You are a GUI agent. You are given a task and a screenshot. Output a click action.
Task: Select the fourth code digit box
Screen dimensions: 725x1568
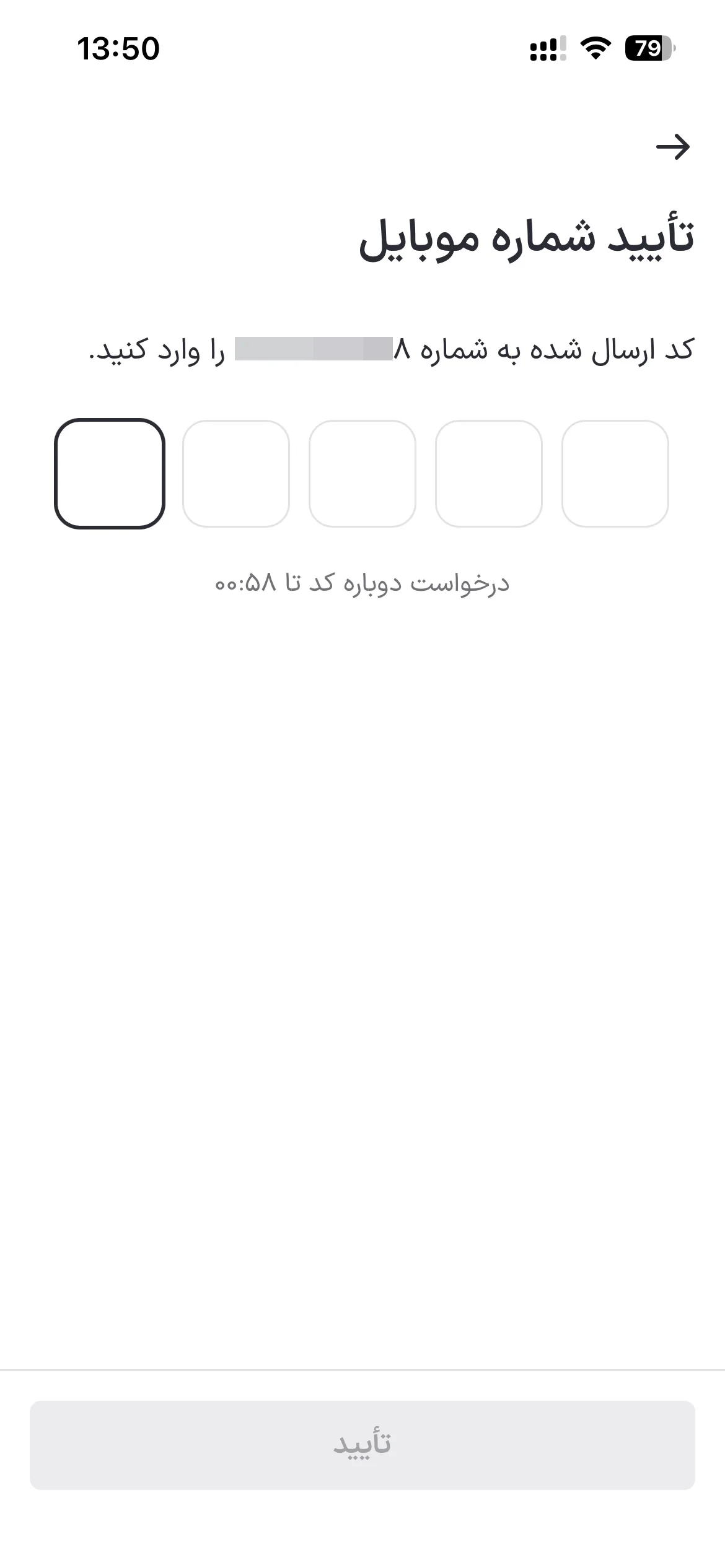pyautogui.click(x=489, y=474)
